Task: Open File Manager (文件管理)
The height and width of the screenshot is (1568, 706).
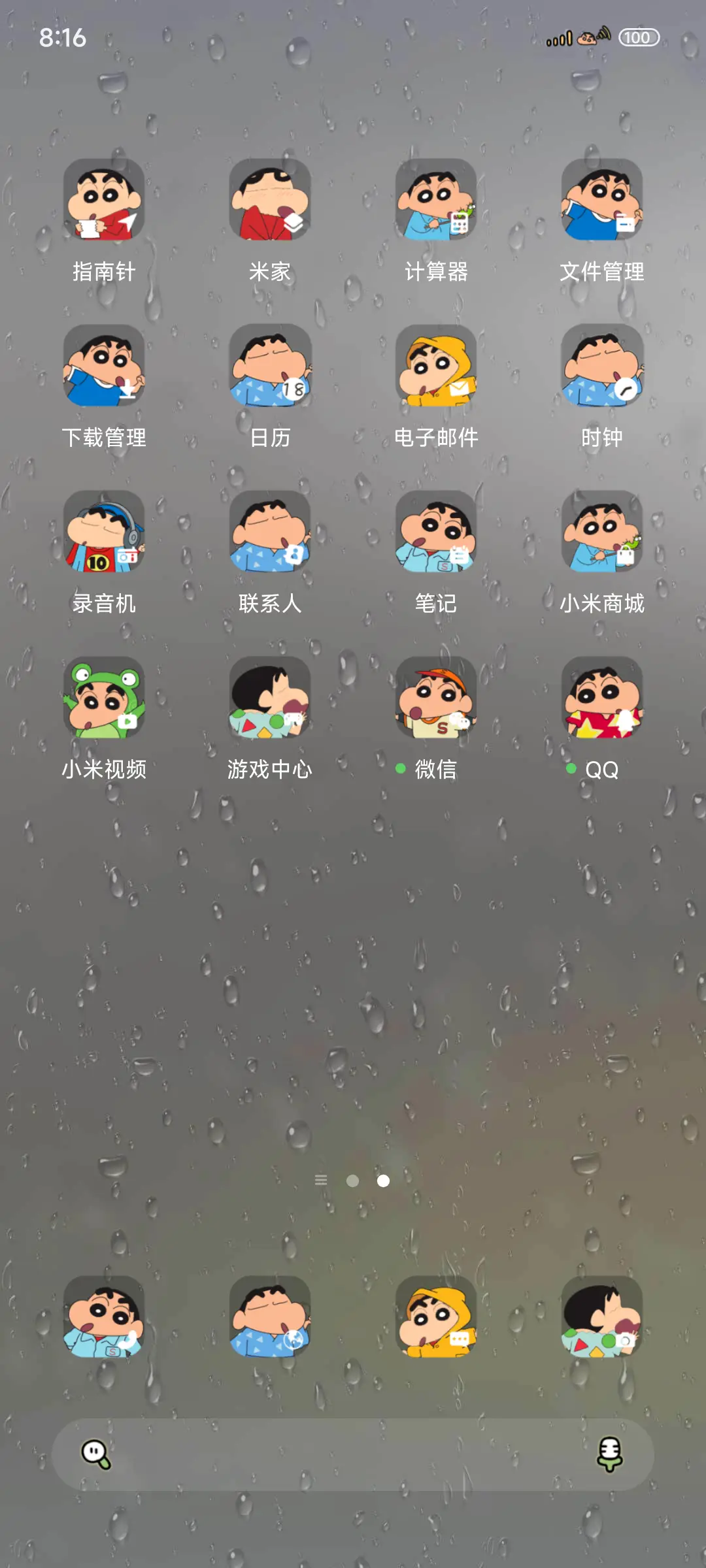Action: click(x=602, y=204)
